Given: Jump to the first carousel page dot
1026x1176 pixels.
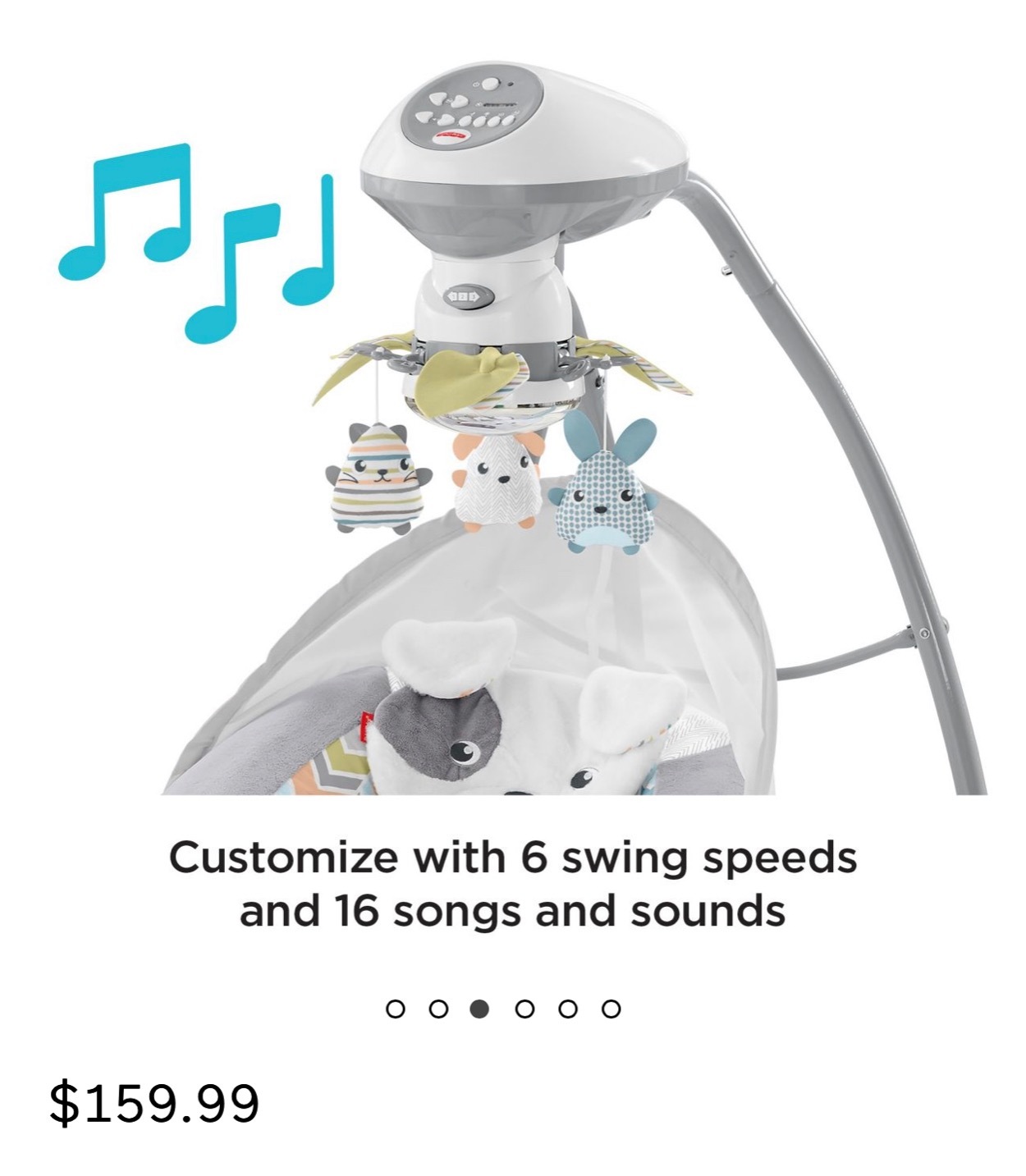Looking at the screenshot, I should [x=396, y=1009].
